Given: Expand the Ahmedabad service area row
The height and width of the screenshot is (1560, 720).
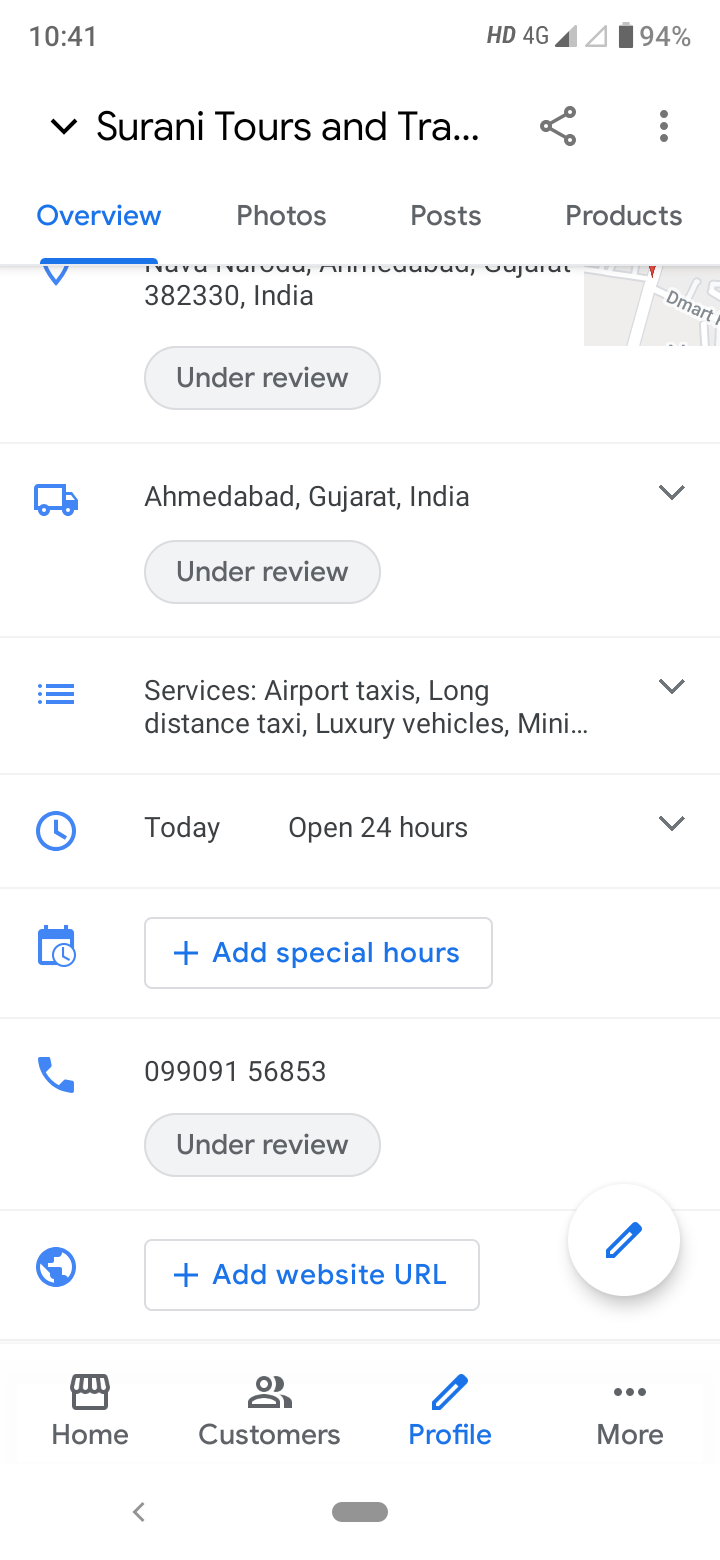Looking at the screenshot, I should coord(672,493).
